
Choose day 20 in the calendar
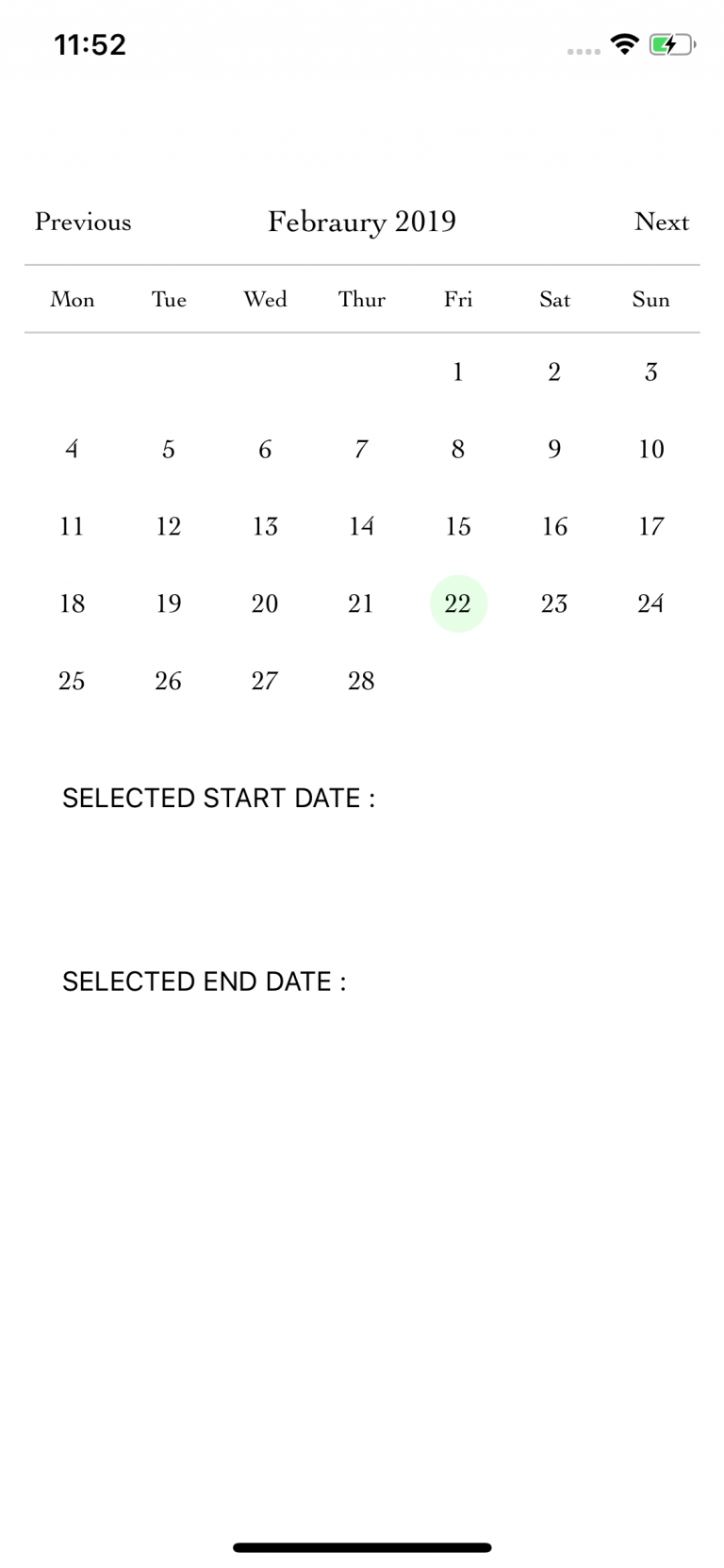tap(265, 603)
